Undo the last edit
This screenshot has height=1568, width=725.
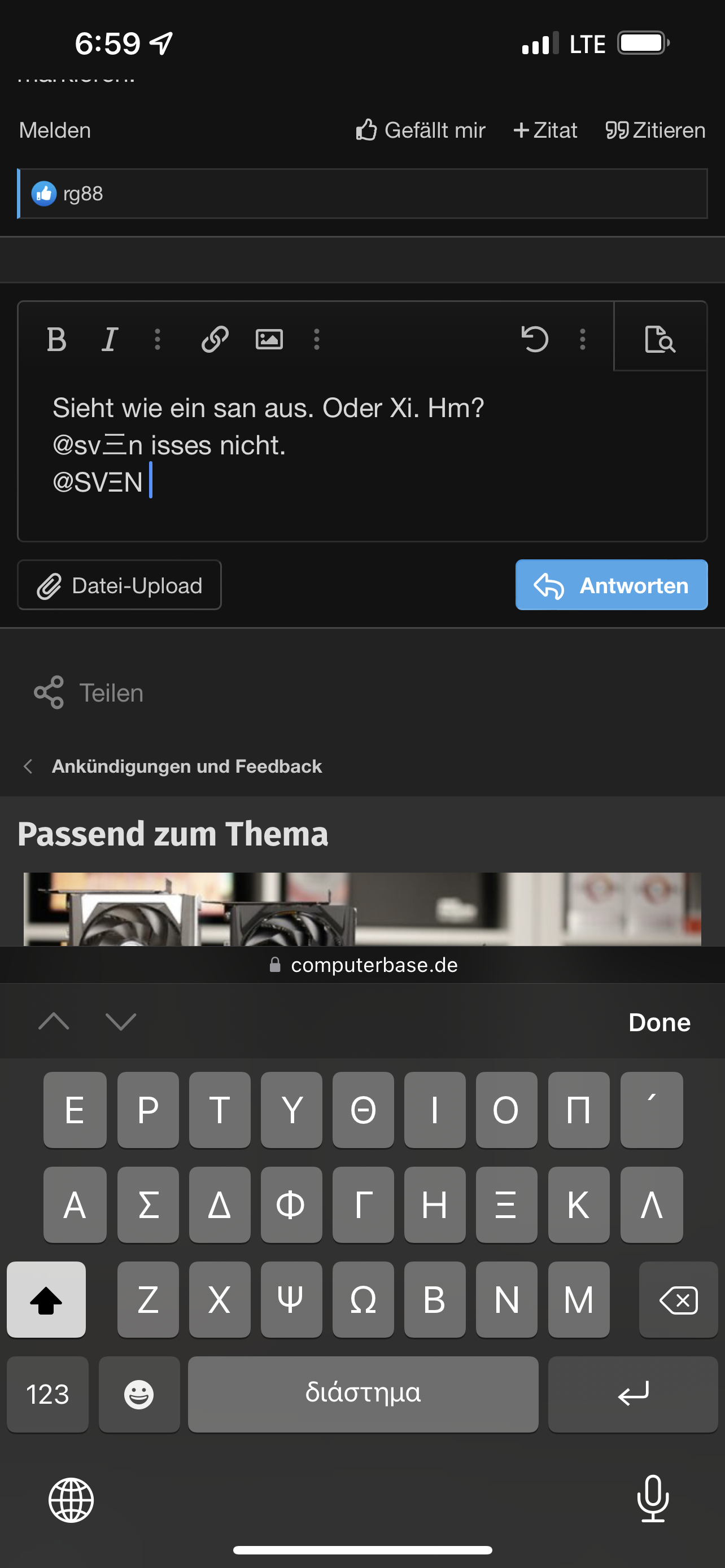coord(535,339)
